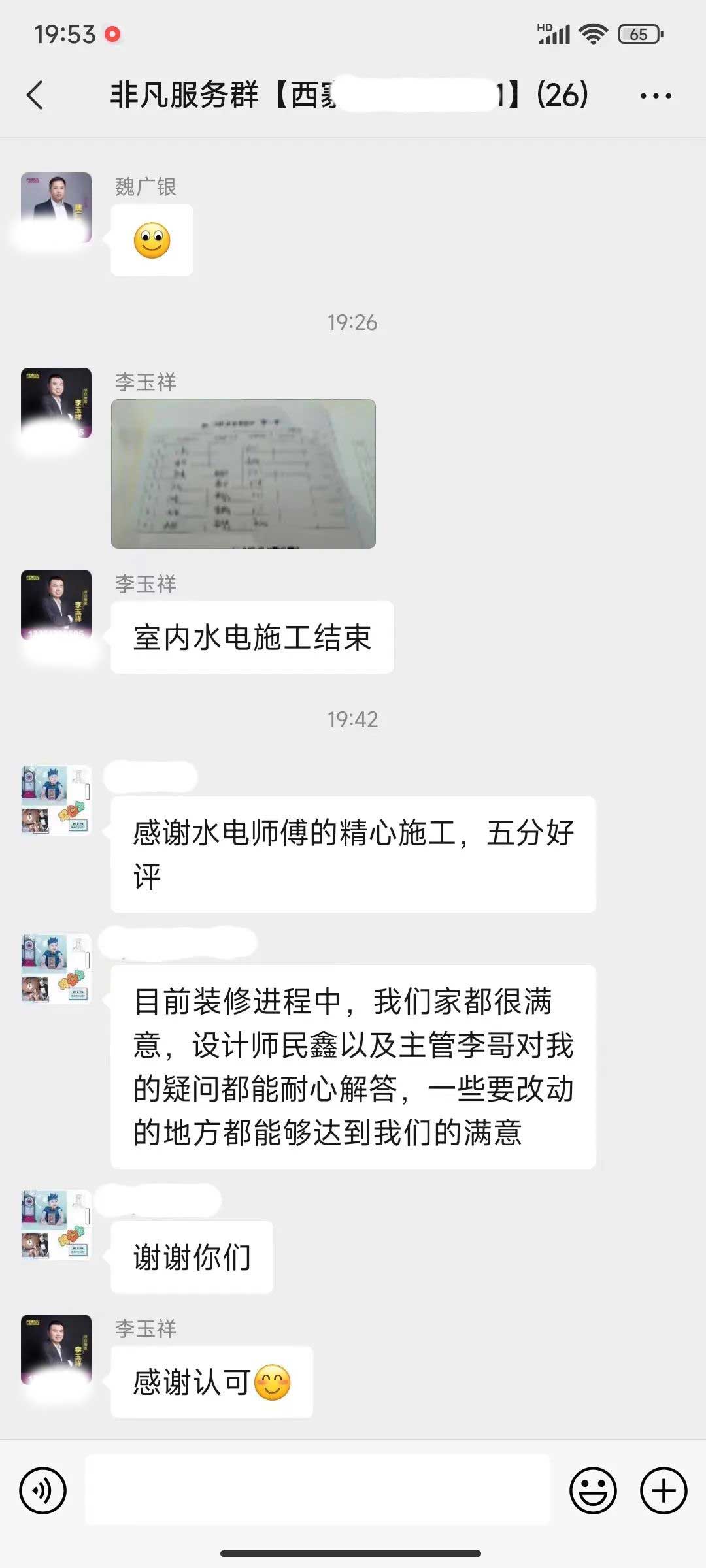Switch to voice message input
This screenshot has height=1568, width=706.
43,1490
